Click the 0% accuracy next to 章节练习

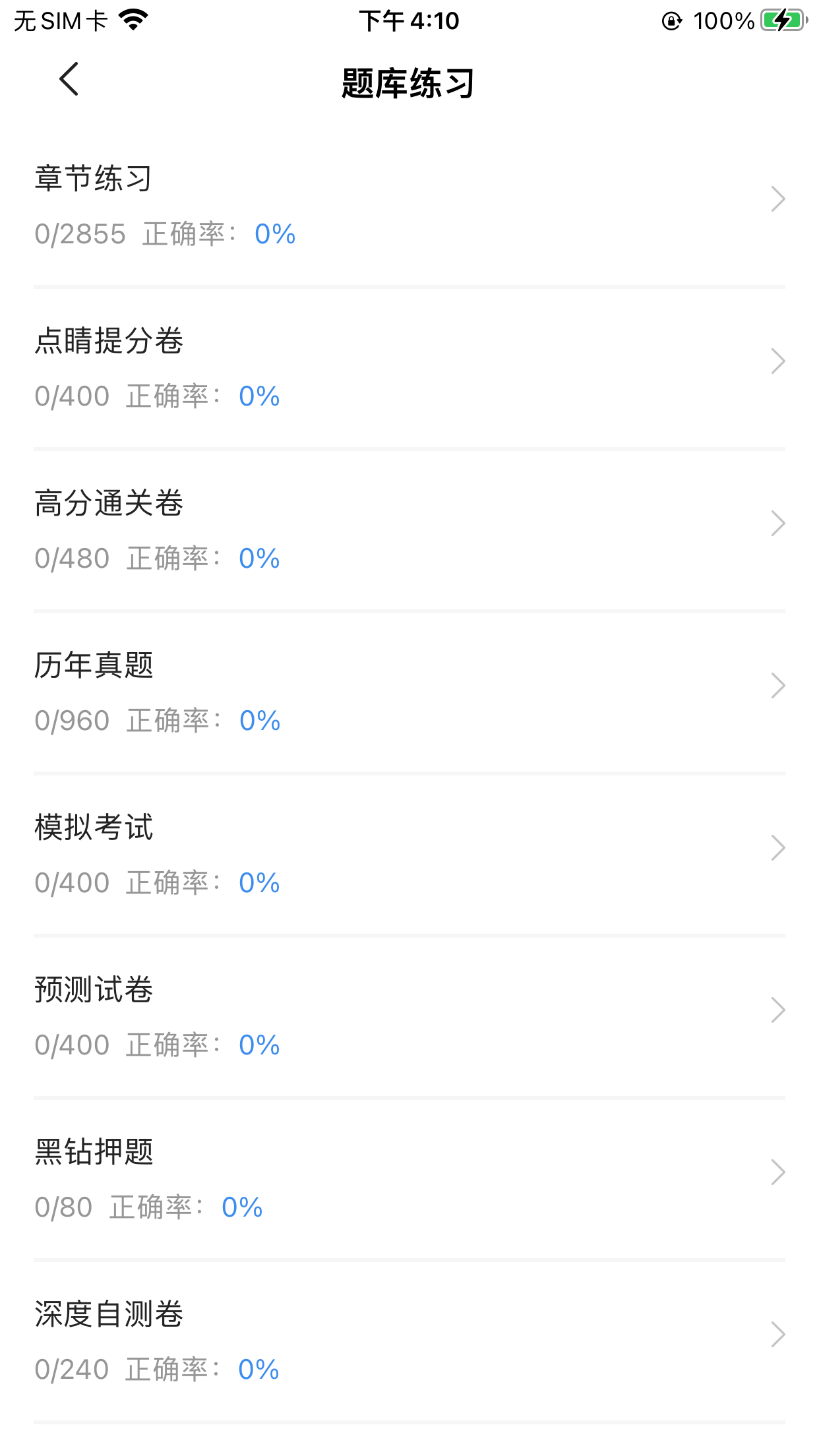[x=274, y=234]
